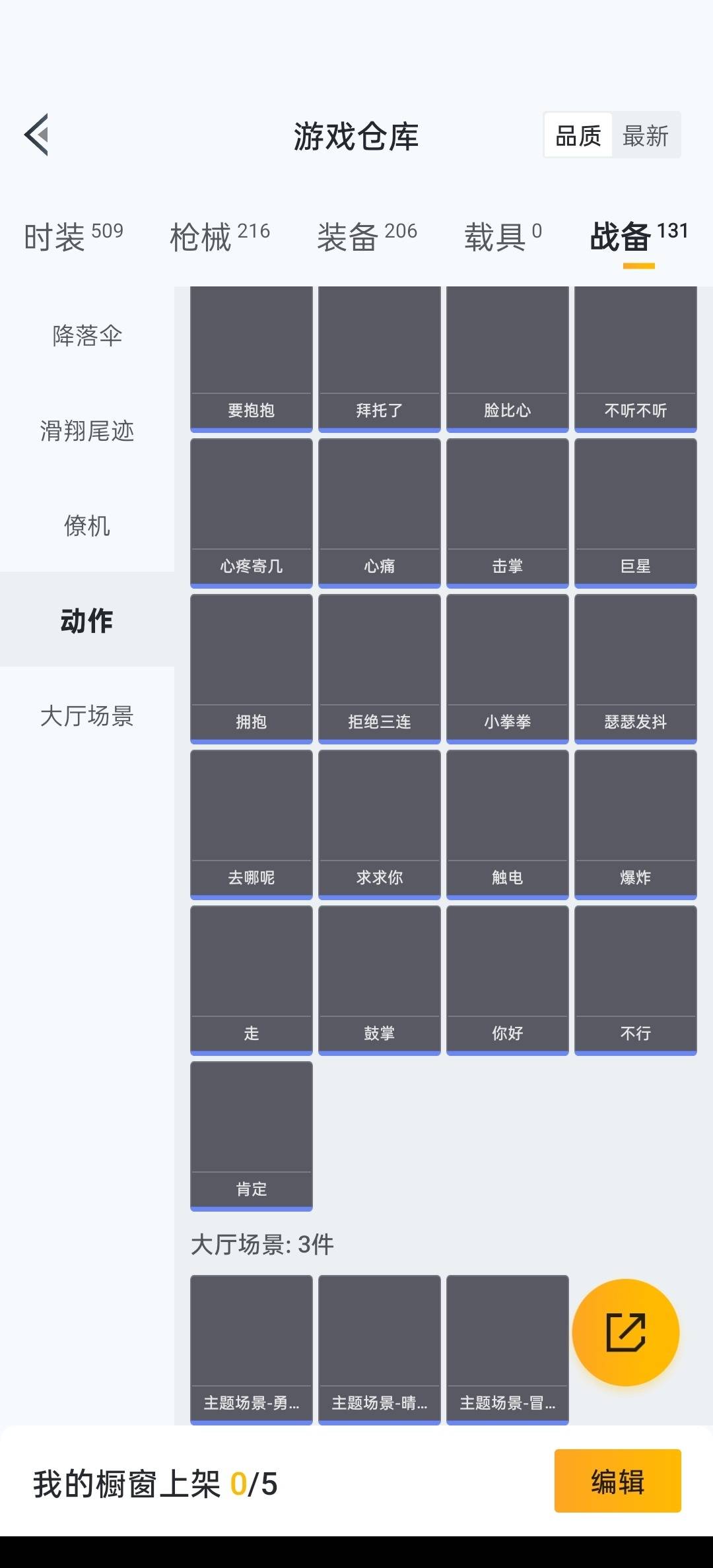This screenshot has height=1568, width=713.
Task: Switch to the 载具 tab
Action: point(502,236)
